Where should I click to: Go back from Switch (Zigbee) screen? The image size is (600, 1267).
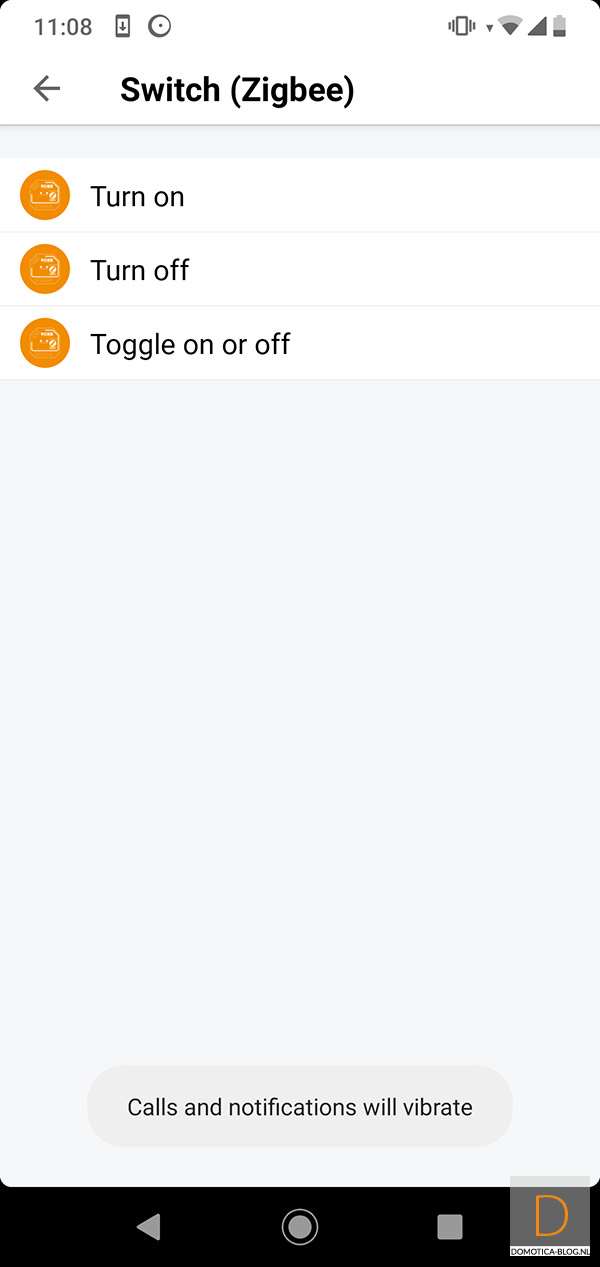tap(47, 89)
